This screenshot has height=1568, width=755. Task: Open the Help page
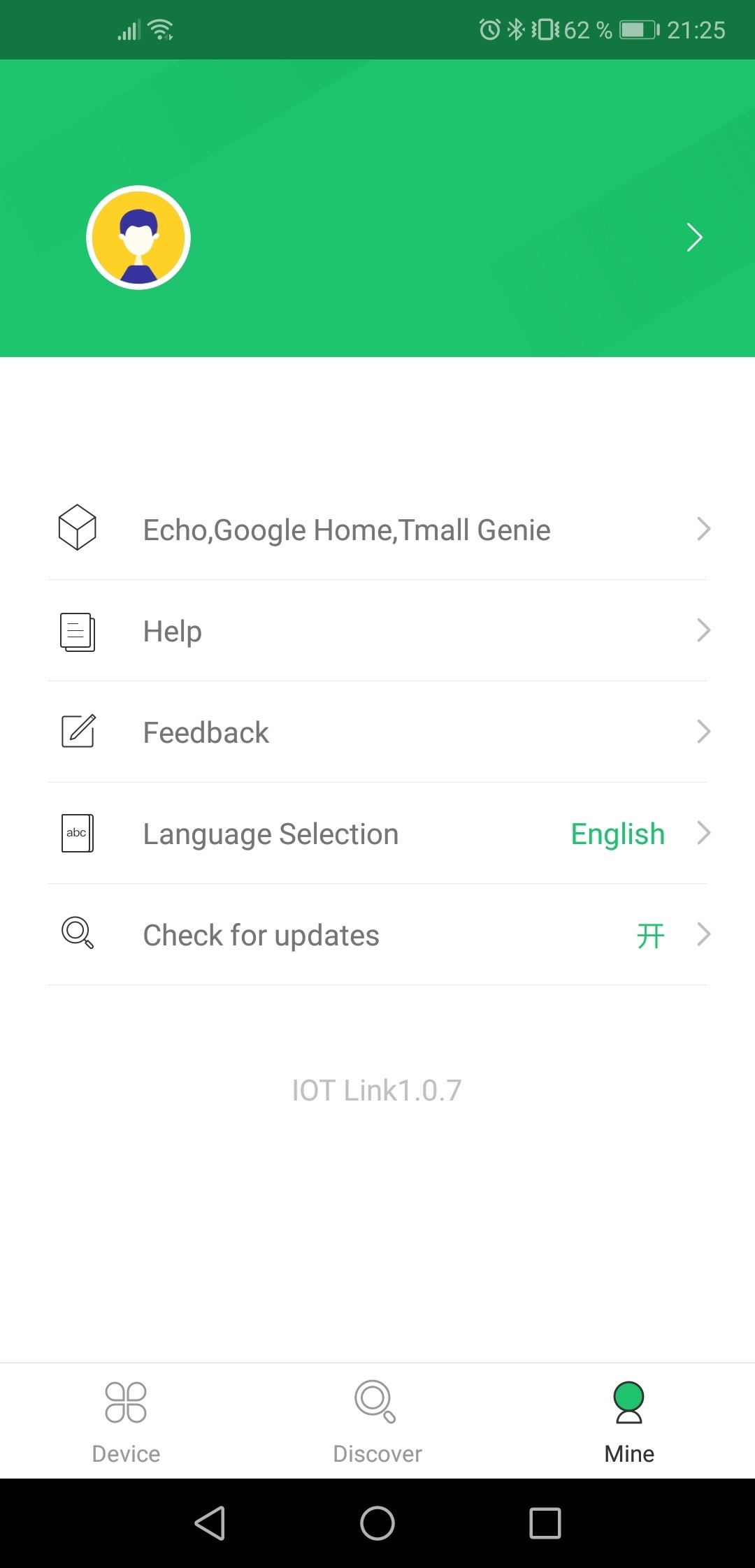(377, 631)
